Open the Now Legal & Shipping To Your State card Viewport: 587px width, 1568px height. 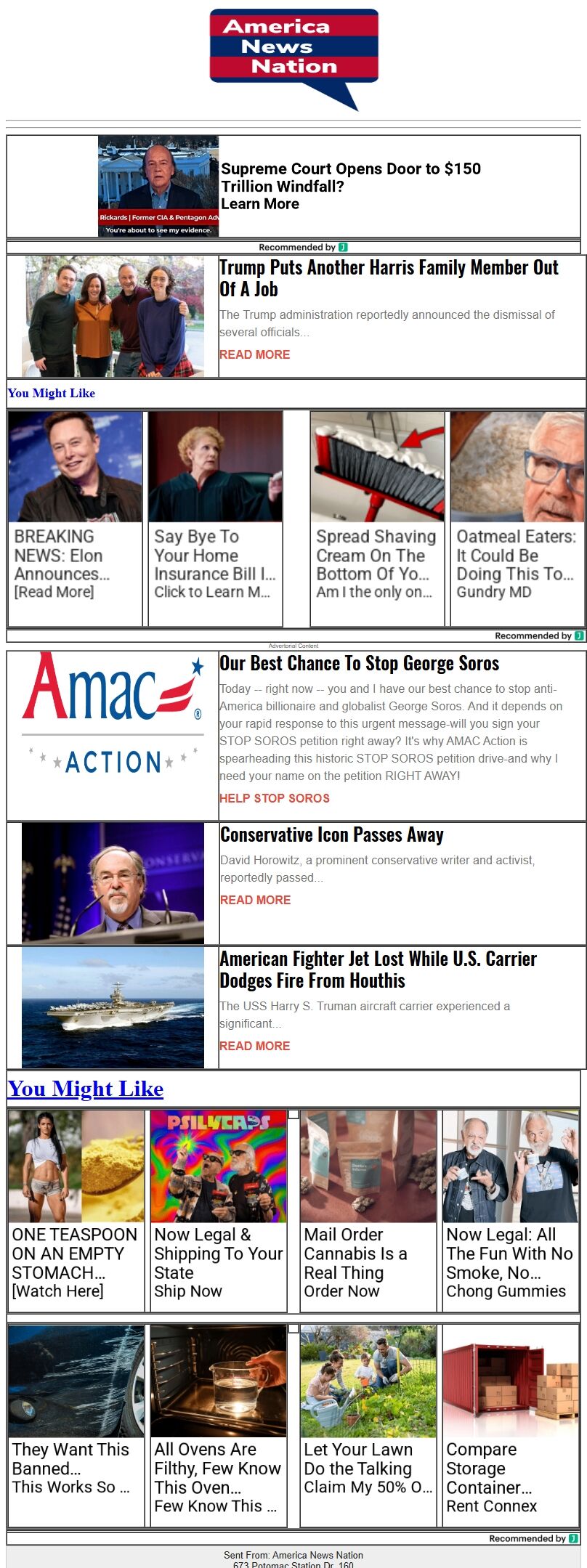tap(218, 1209)
